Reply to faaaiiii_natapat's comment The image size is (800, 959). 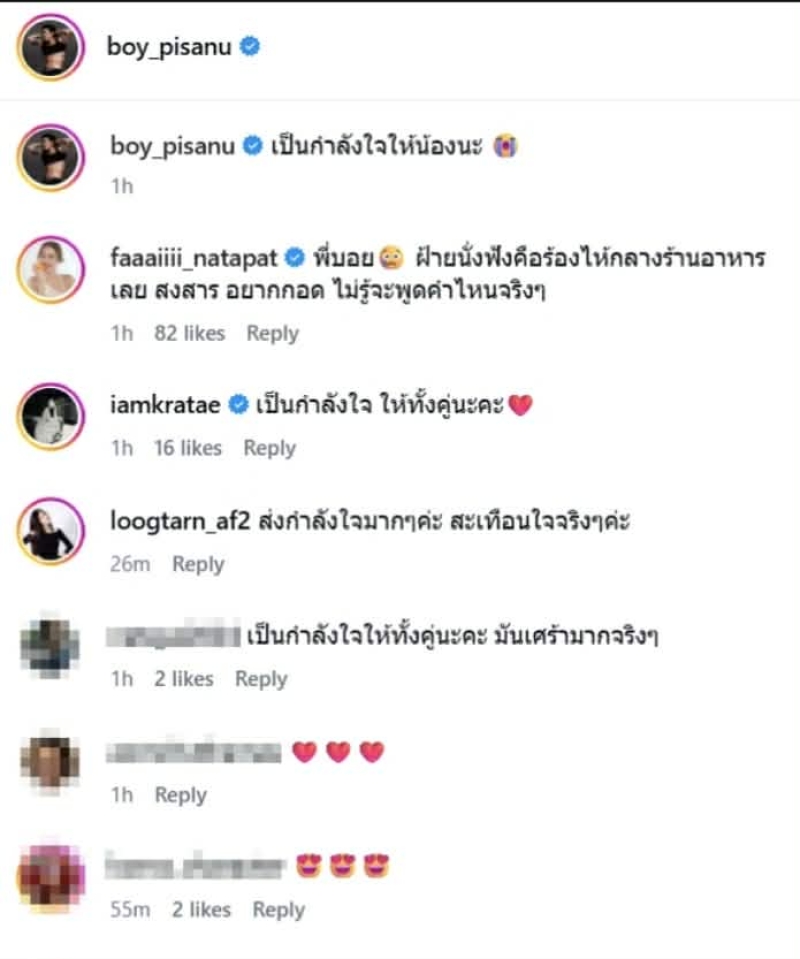click(x=272, y=333)
